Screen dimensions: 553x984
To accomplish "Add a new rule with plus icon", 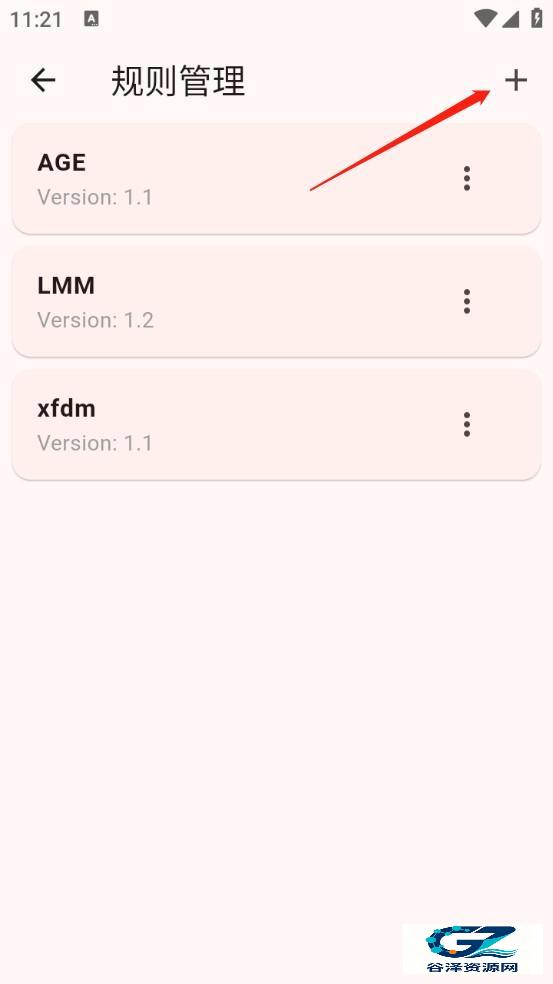I will tap(515, 80).
